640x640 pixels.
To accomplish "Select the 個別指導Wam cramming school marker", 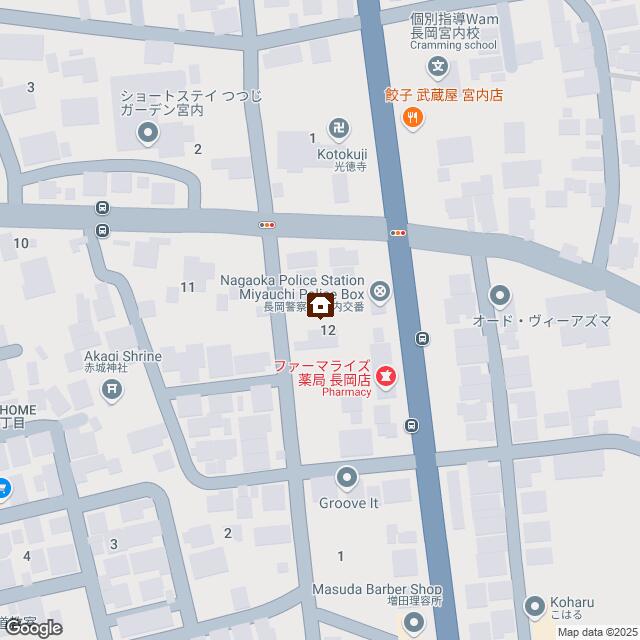I will (438, 68).
